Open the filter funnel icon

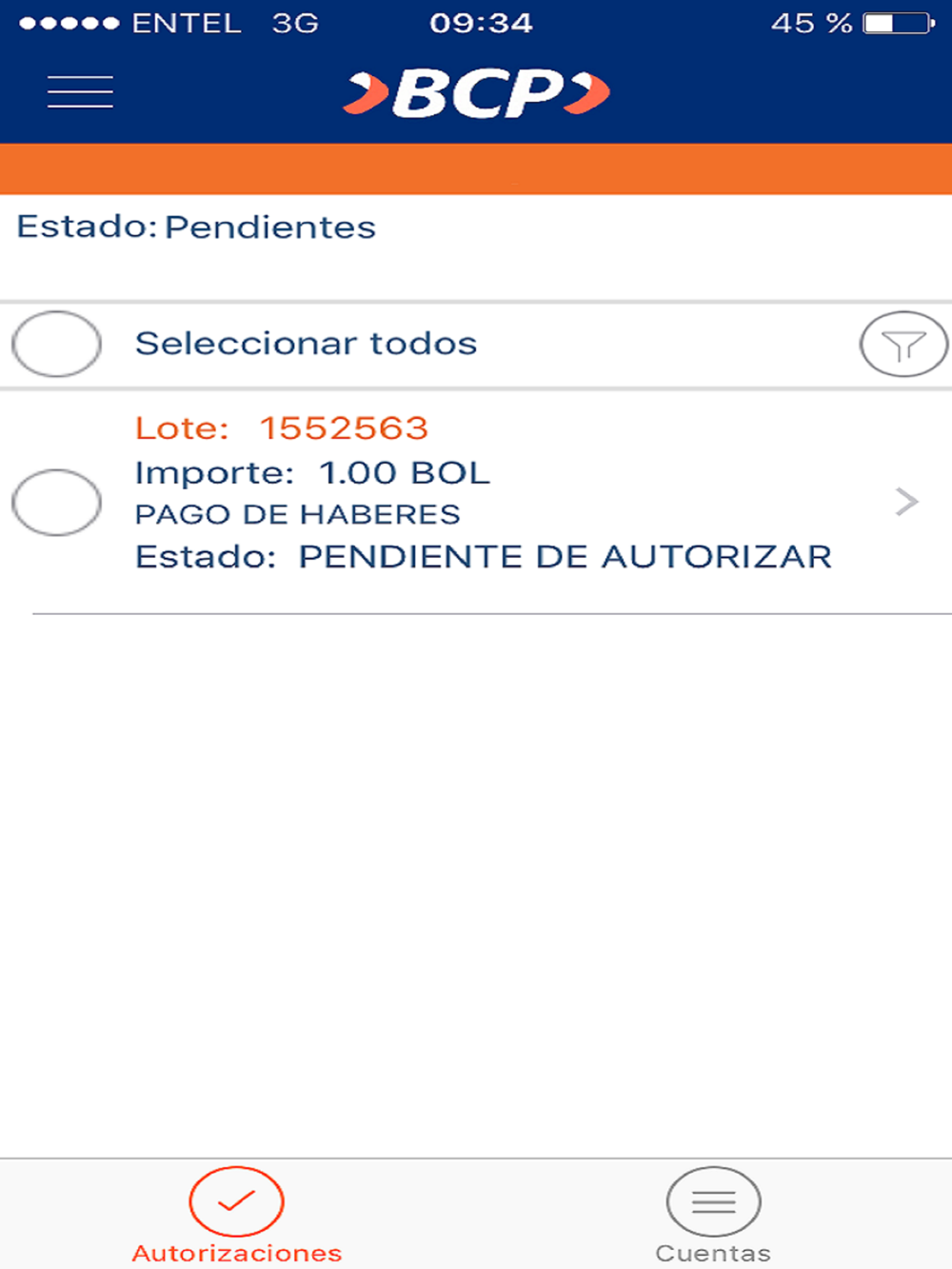click(x=902, y=344)
